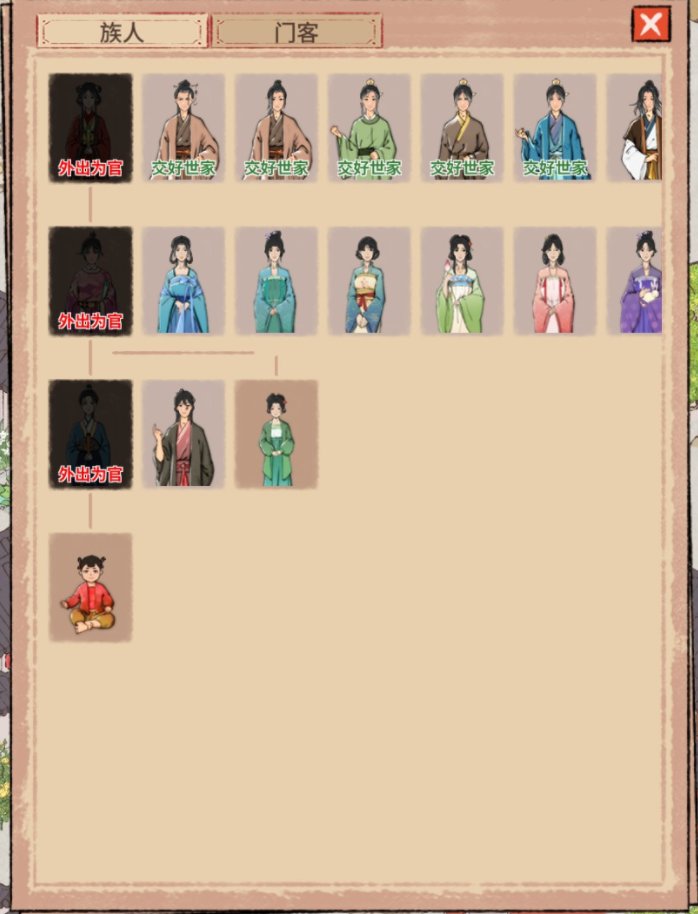
Task: Switch to the 族人 tab
Action: click(x=122, y=31)
